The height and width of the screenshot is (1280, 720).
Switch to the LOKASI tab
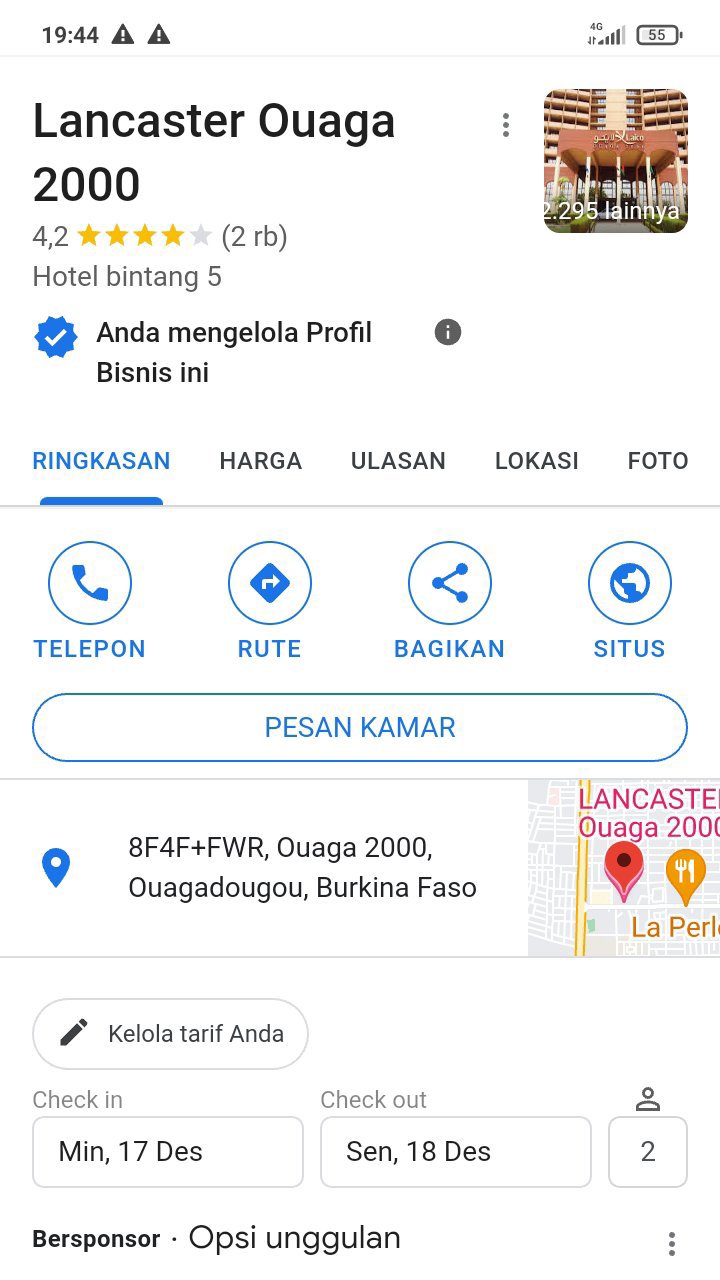(x=536, y=461)
